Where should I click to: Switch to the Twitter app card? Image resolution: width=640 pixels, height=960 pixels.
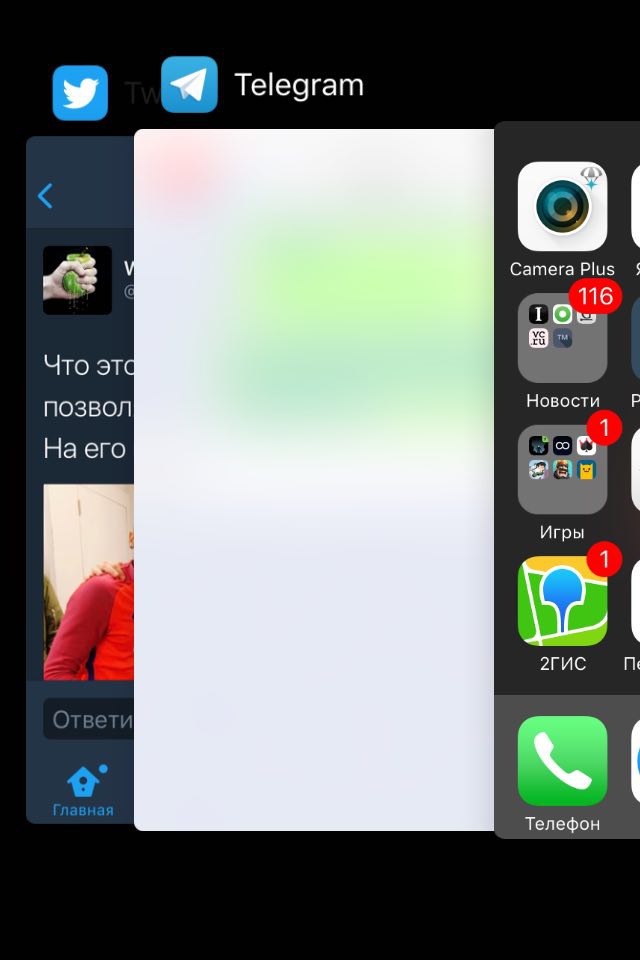(80, 480)
